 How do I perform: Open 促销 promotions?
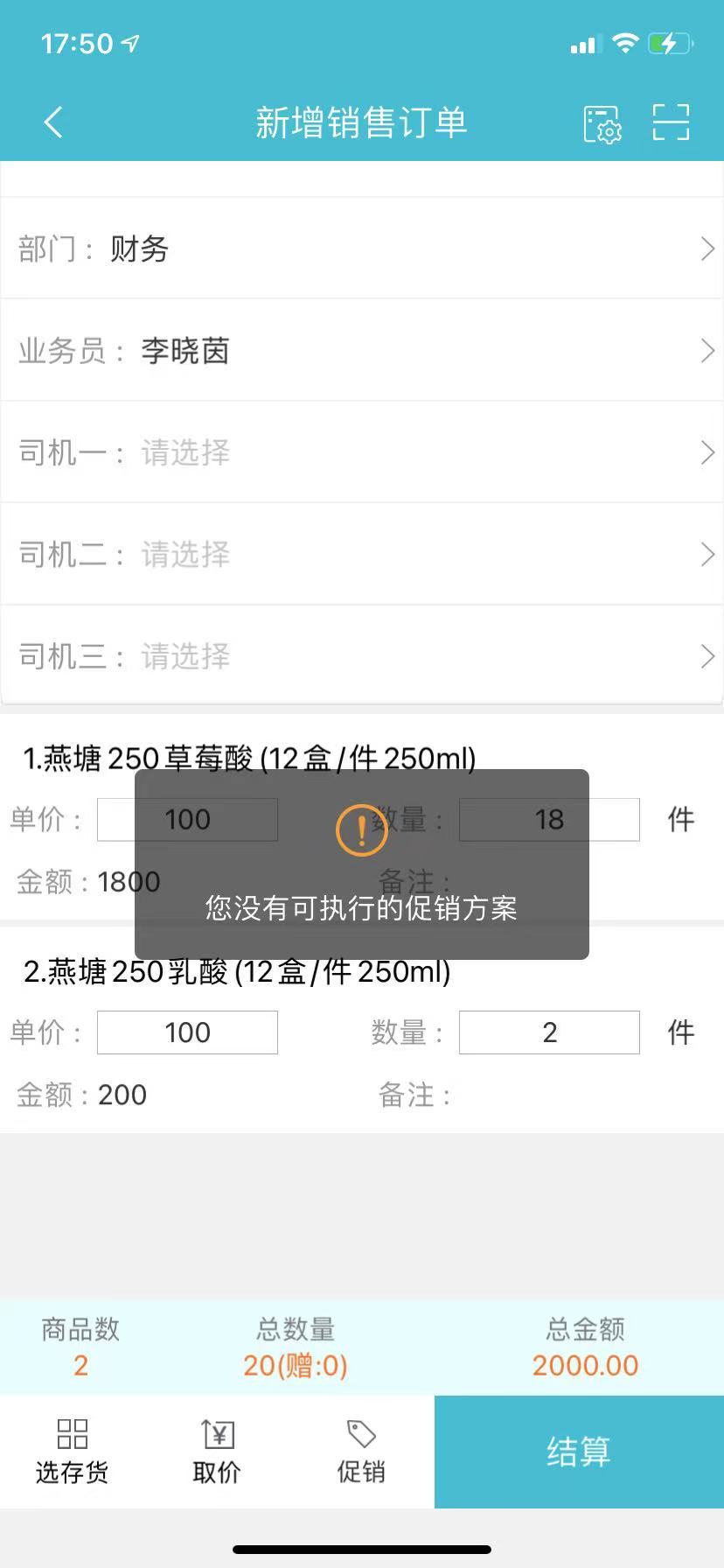[x=361, y=1452]
